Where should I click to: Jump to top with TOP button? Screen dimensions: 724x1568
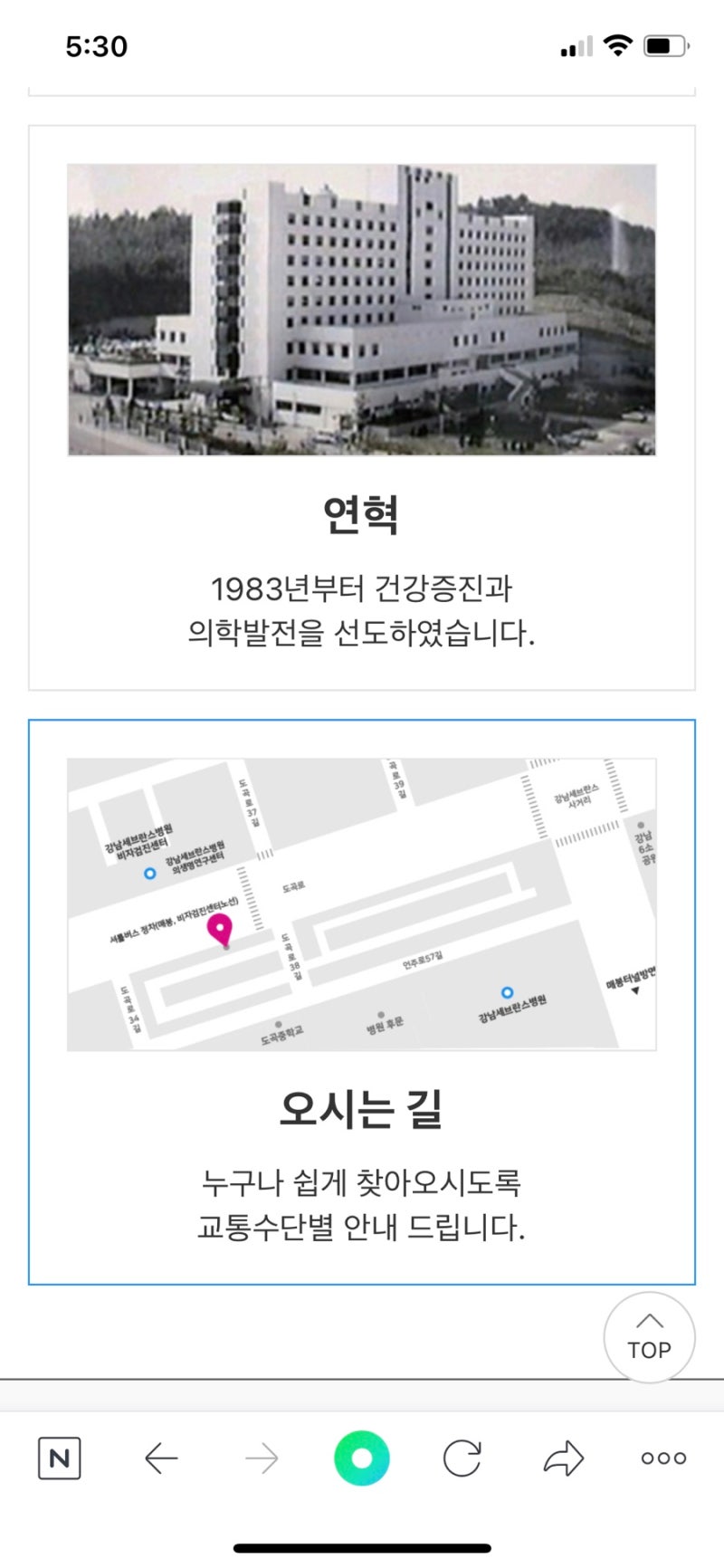pos(649,1338)
